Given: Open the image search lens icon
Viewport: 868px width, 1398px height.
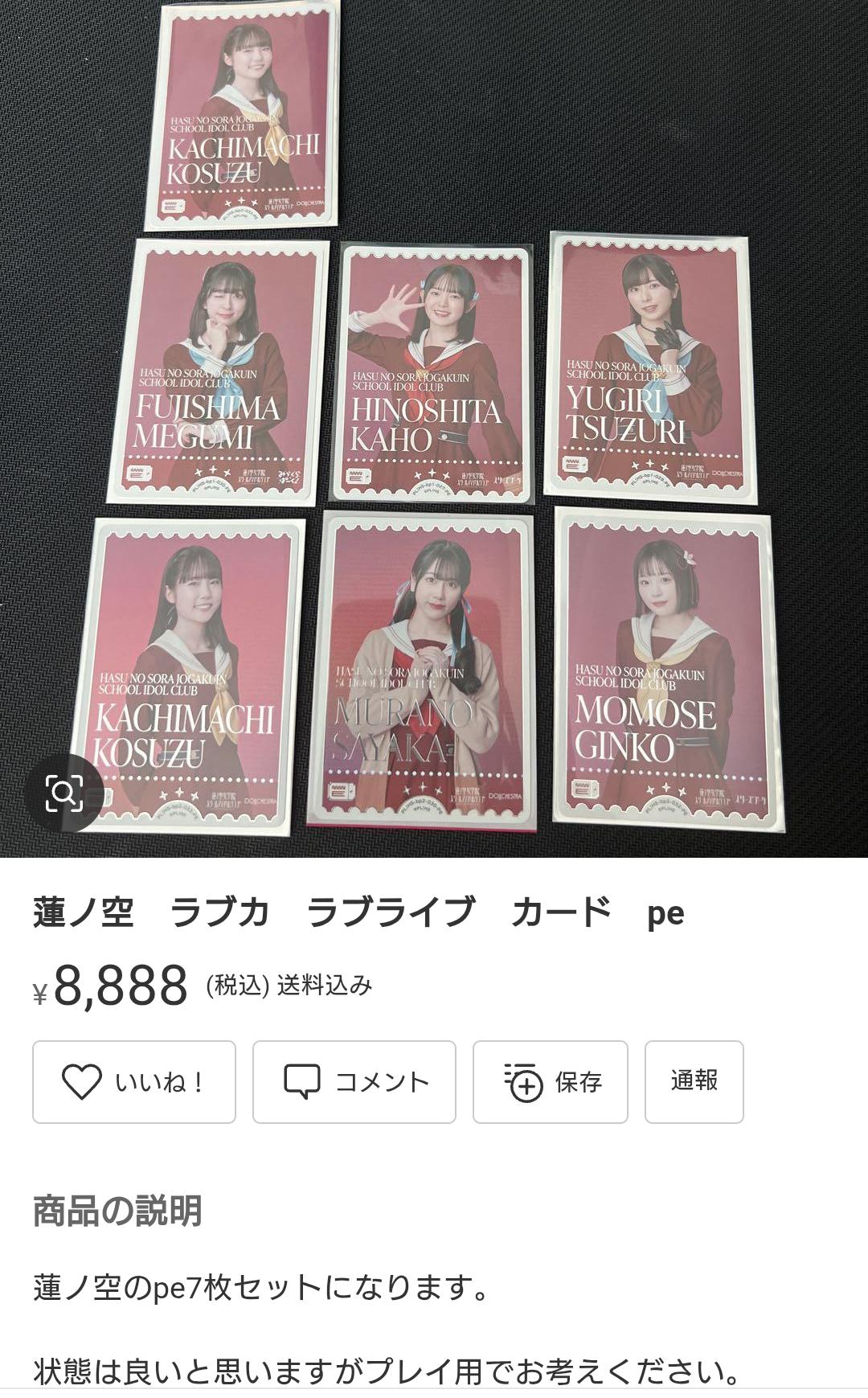Looking at the screenshot, I should (64, 794).
